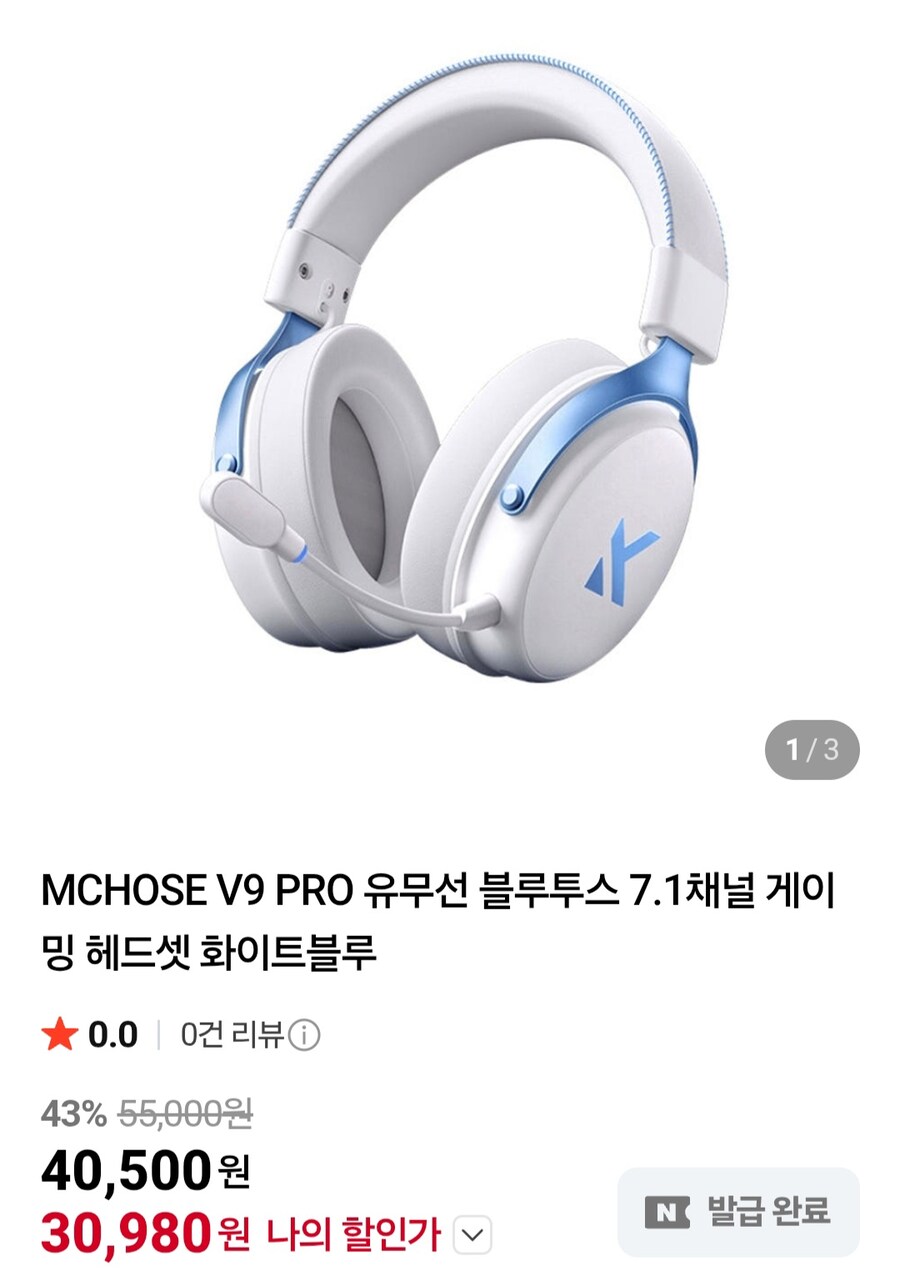Tap the red star rating icon
Viewport: 900px width, 1281px height.
click(60, 1036)
